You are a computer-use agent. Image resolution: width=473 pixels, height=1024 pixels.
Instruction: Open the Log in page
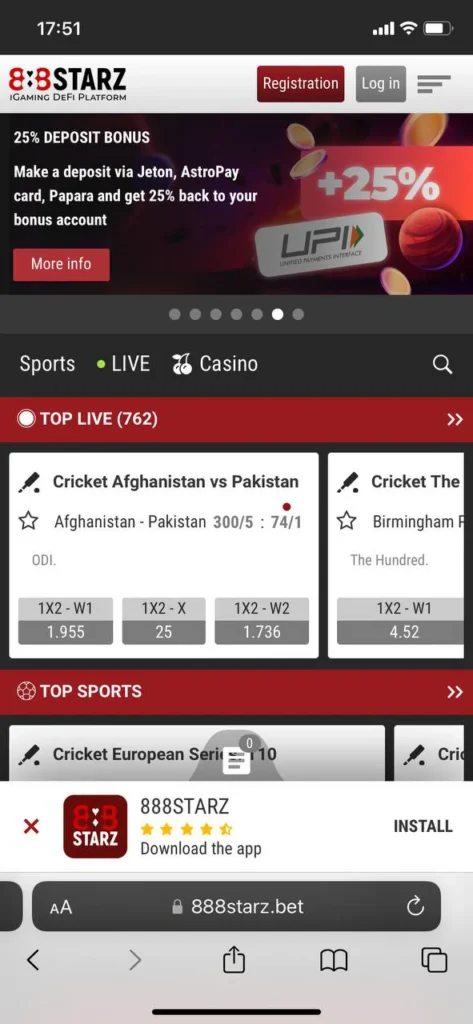pos(380,84)
